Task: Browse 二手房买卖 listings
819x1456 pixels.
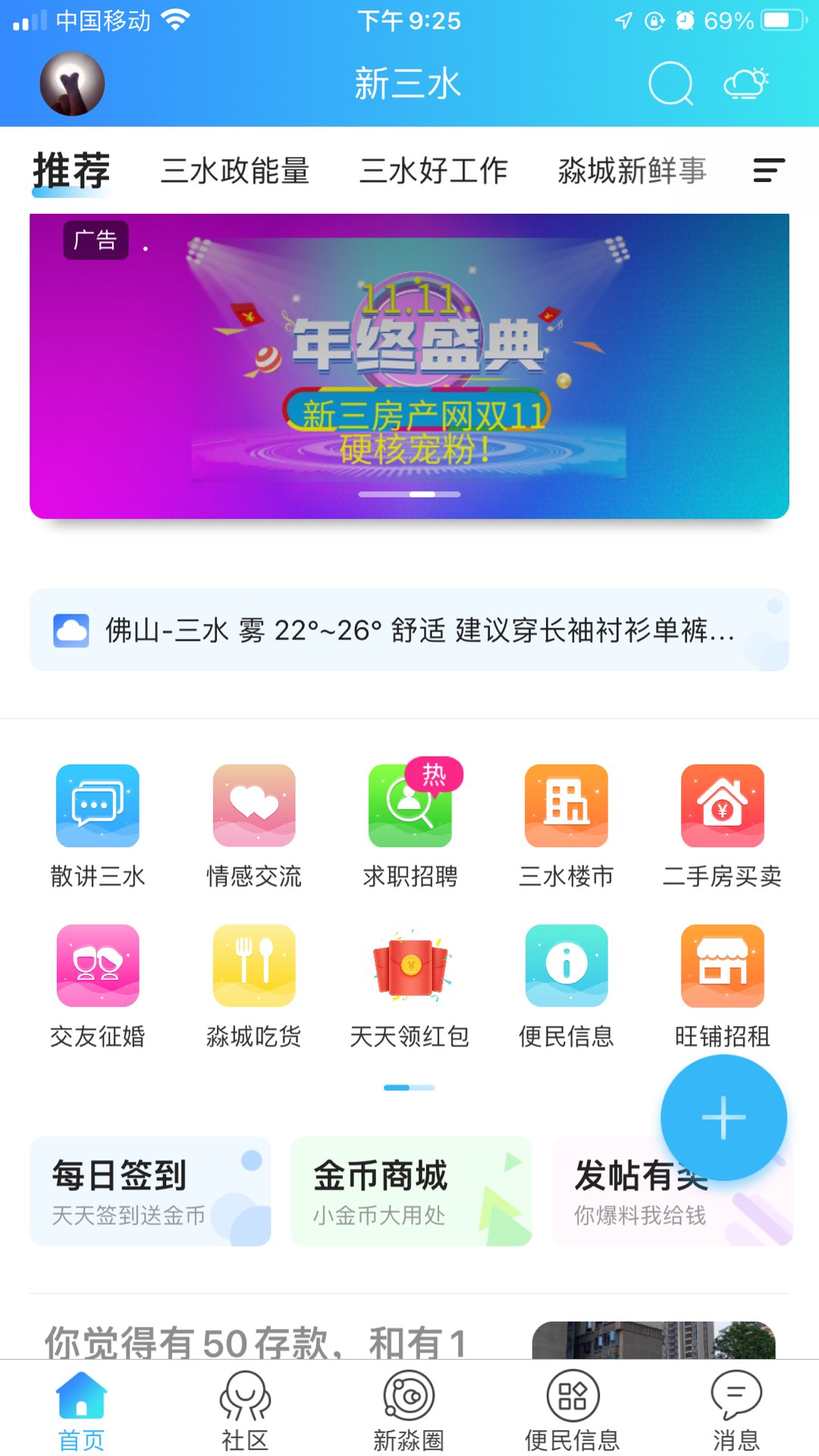Action: click(x=722, y=826)
